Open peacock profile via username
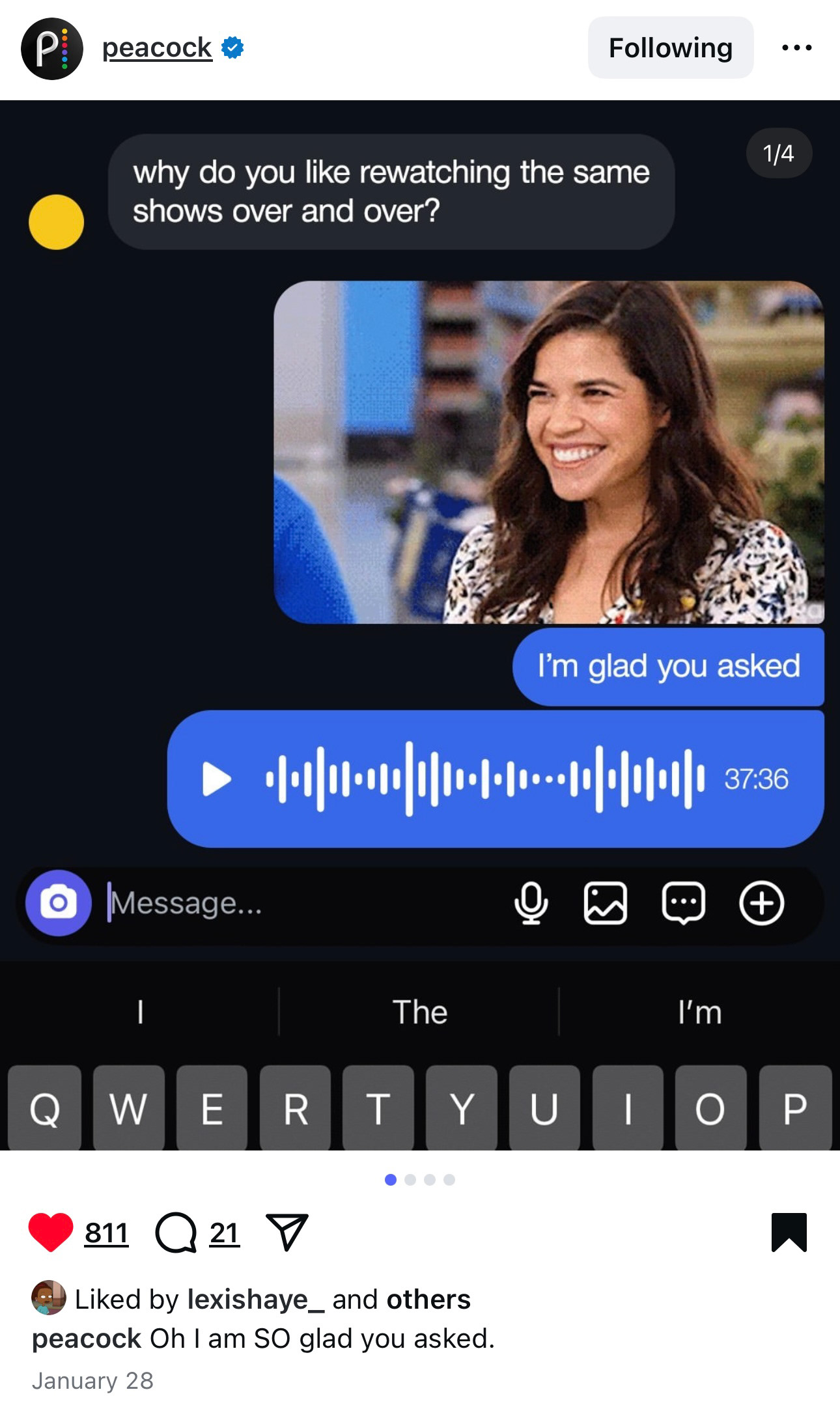The height and width of the screenshot is (1422, 840). coord(157,48)
